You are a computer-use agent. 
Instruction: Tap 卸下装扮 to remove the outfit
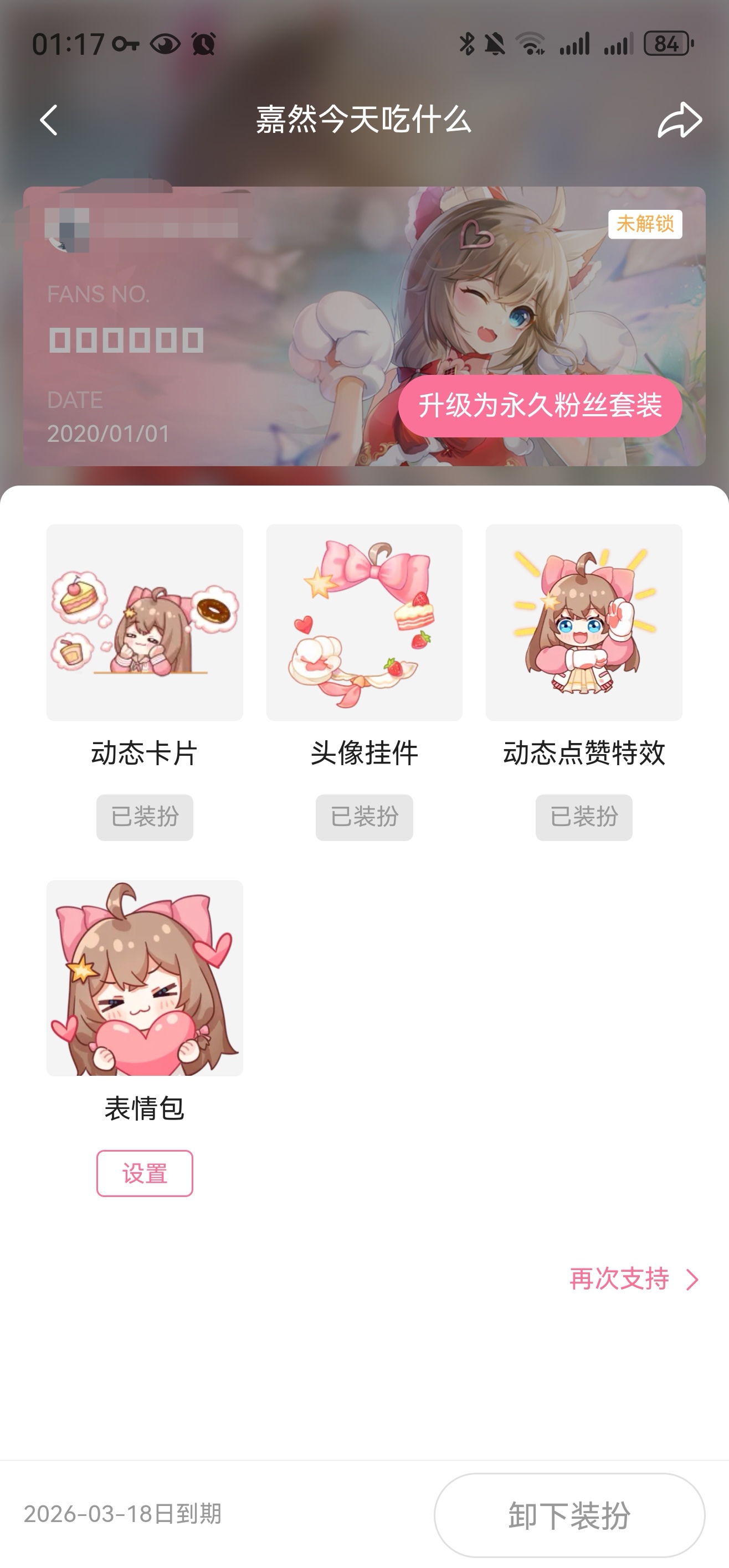pos(569,1515)
